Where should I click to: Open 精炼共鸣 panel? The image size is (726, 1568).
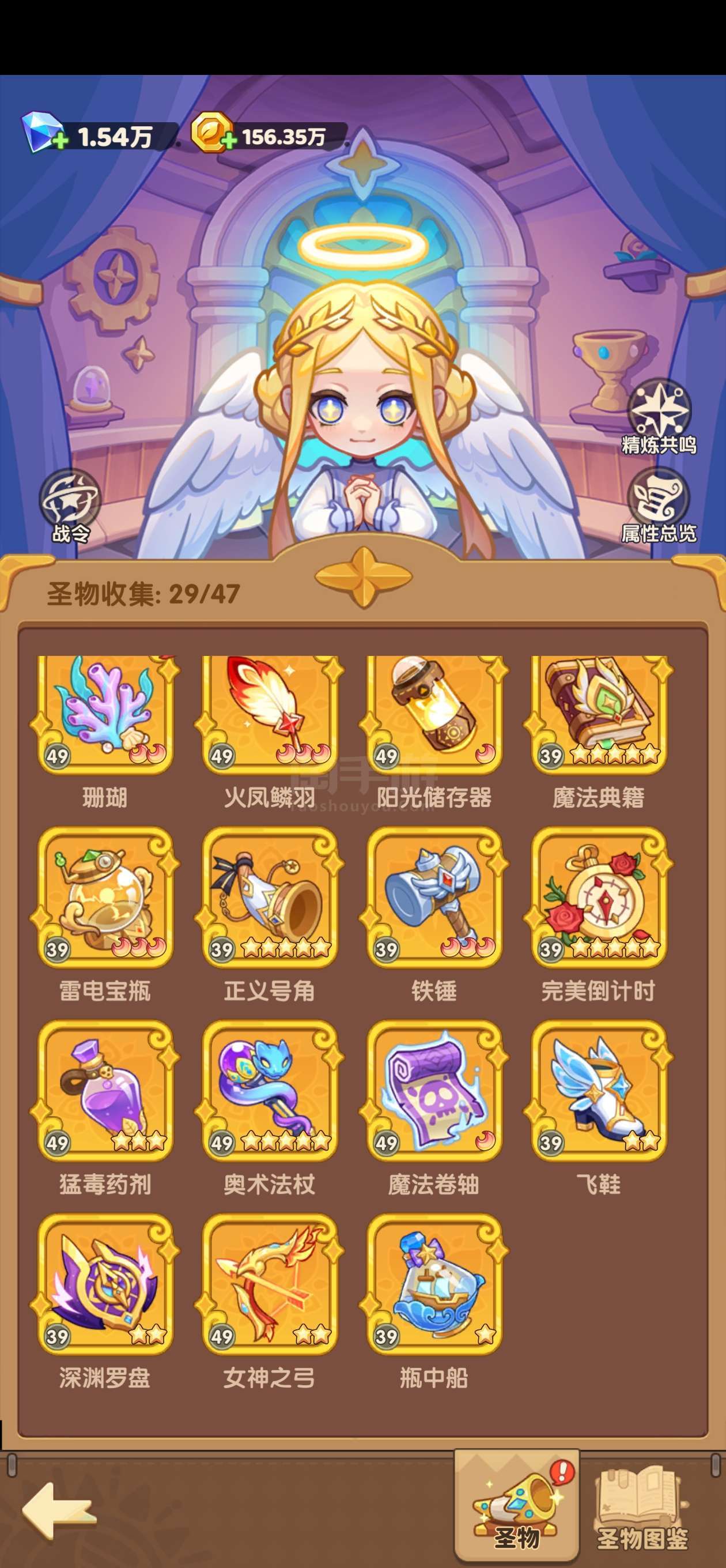click(659, 416)
